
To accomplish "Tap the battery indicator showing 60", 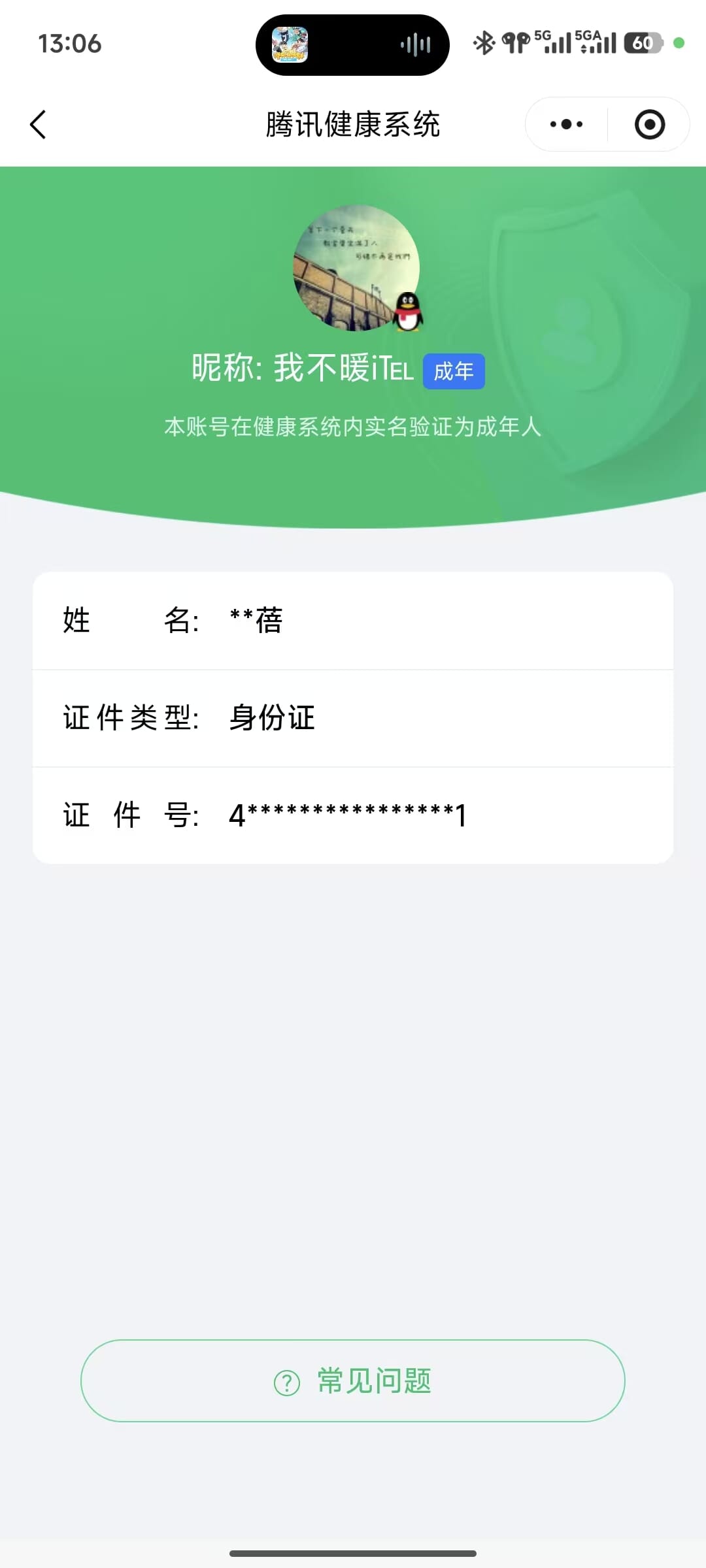I will point(644,42).
